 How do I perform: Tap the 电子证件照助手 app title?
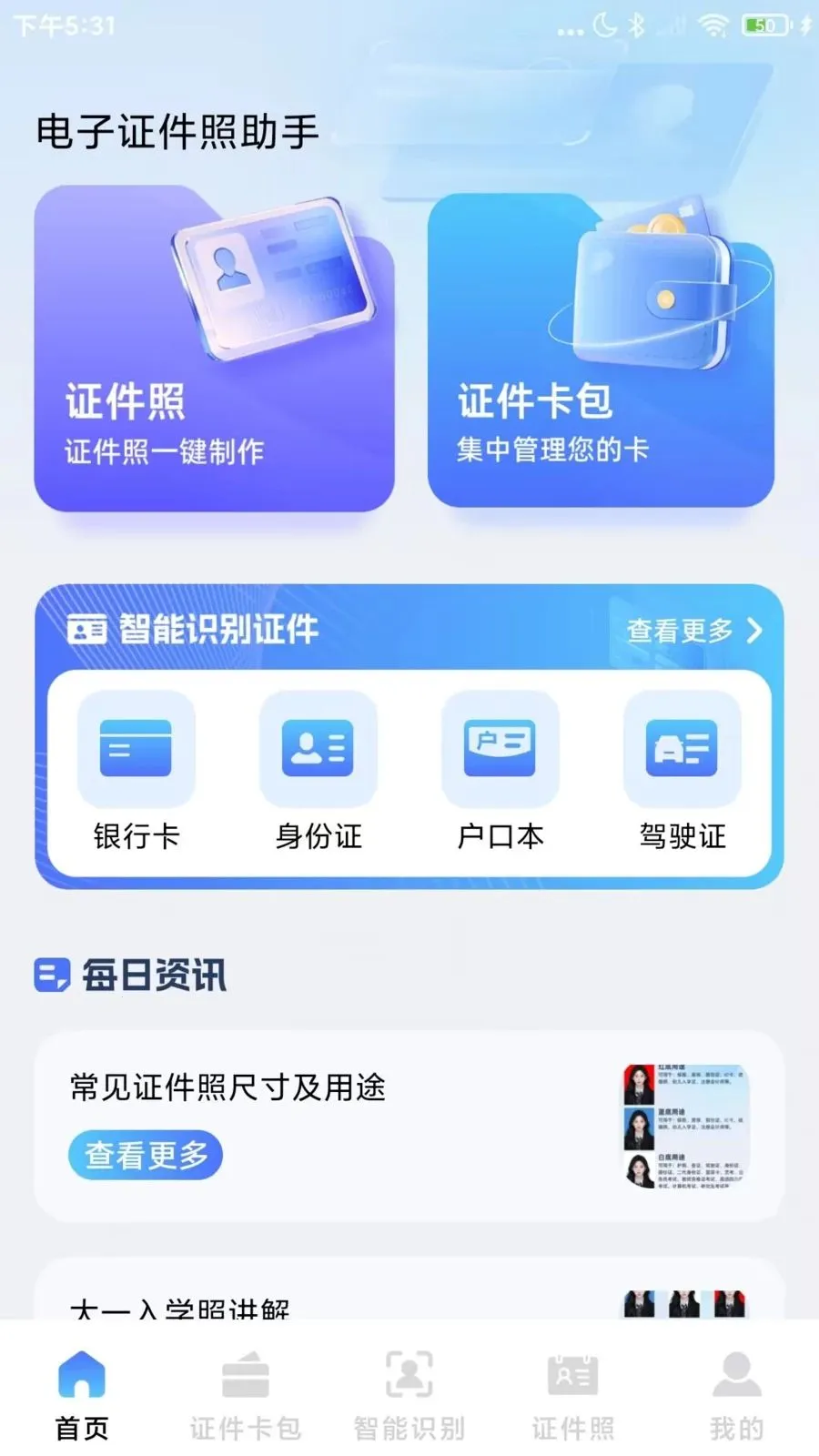pyautogui.click(x=177, y=130)
